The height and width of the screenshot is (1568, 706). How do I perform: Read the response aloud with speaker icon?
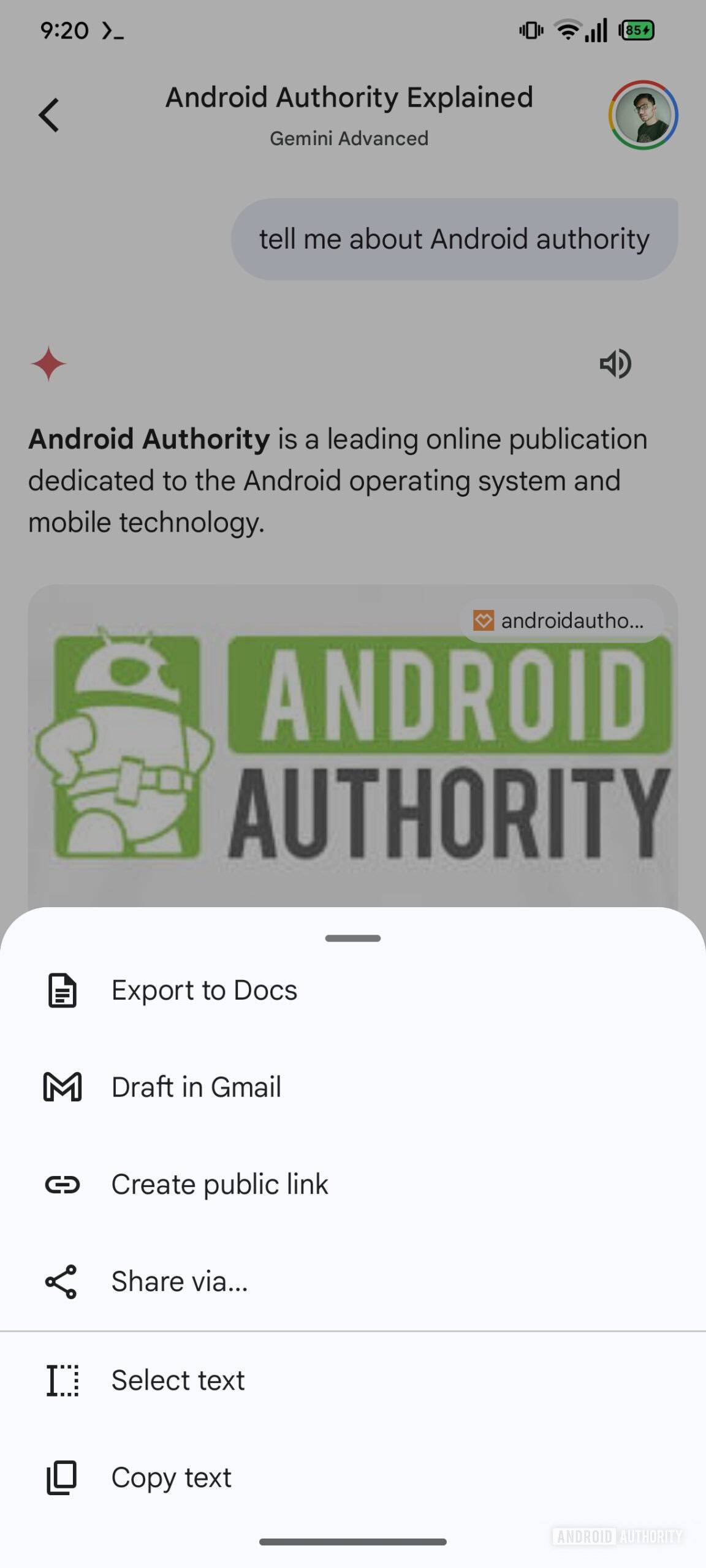(615, 364)
